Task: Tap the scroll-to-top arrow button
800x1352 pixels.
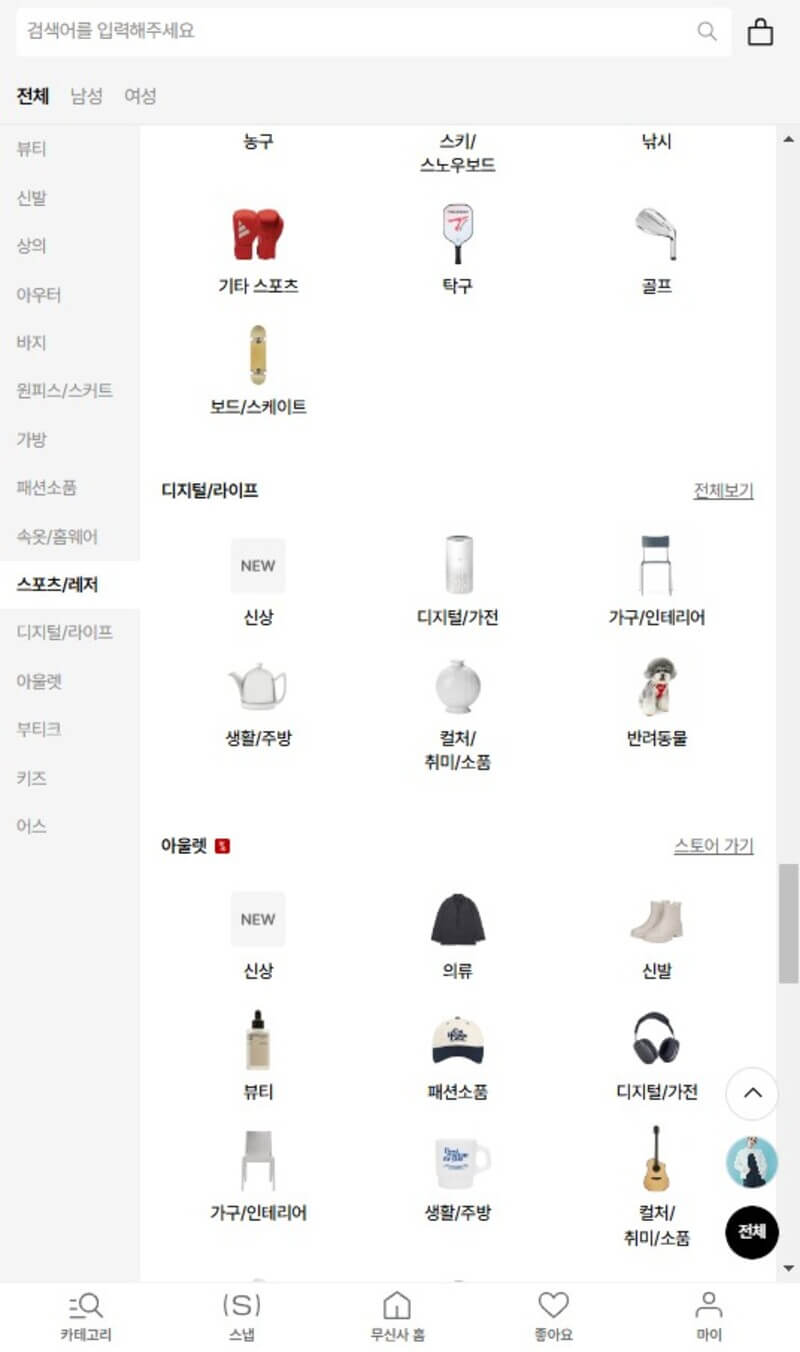Action: coord(752,1093)
